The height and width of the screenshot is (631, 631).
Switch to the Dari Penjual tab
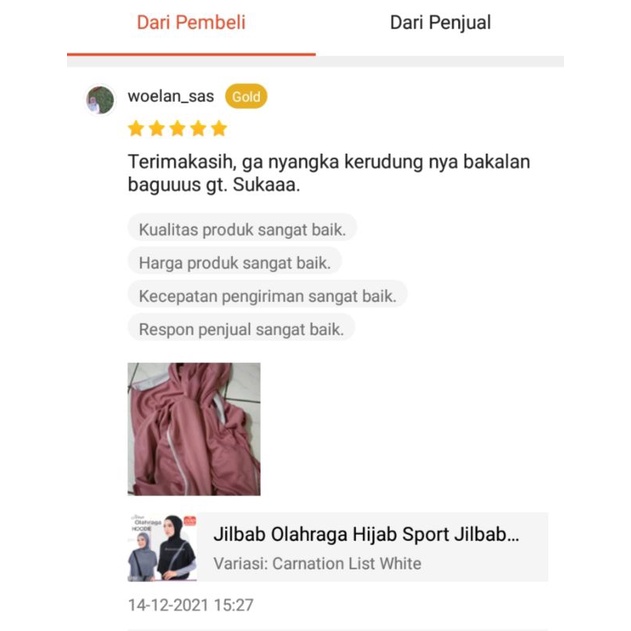(440, 23)
